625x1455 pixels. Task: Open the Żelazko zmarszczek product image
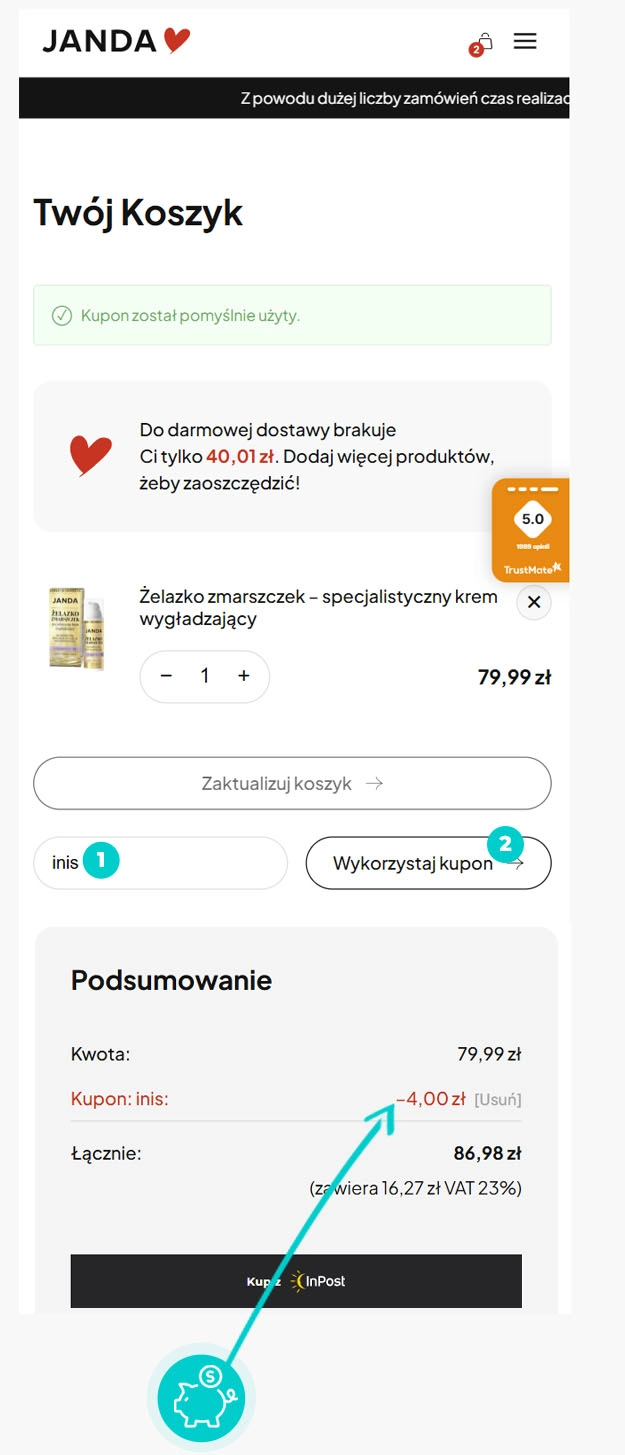tap(77, 628)
